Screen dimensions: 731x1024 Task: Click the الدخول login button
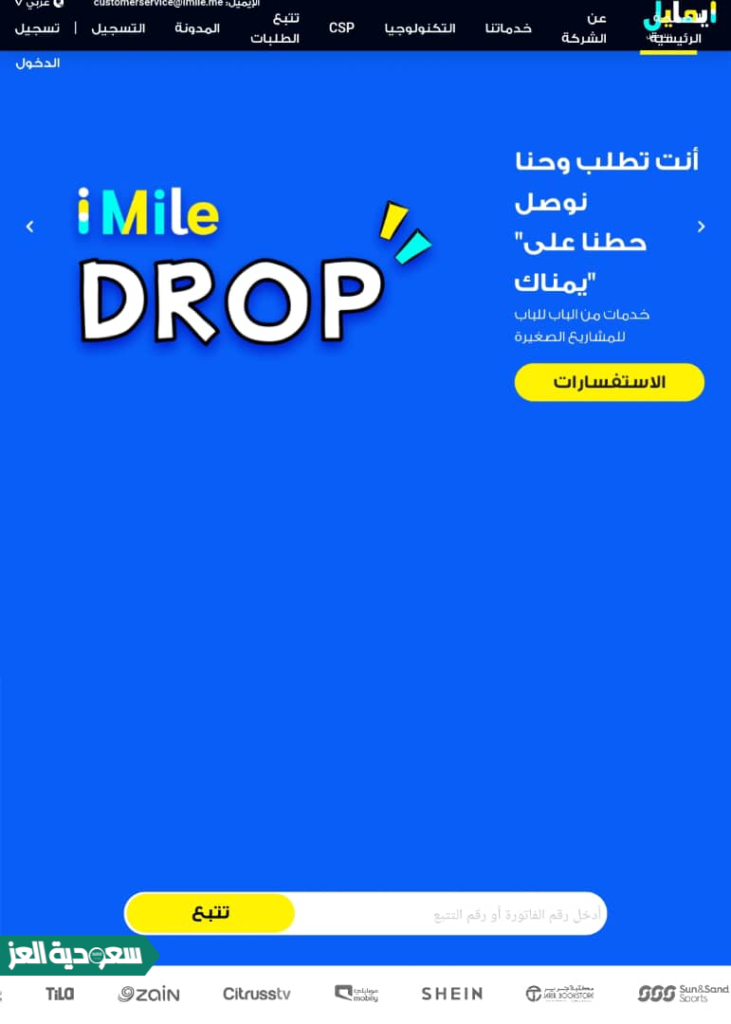(37, 62)
